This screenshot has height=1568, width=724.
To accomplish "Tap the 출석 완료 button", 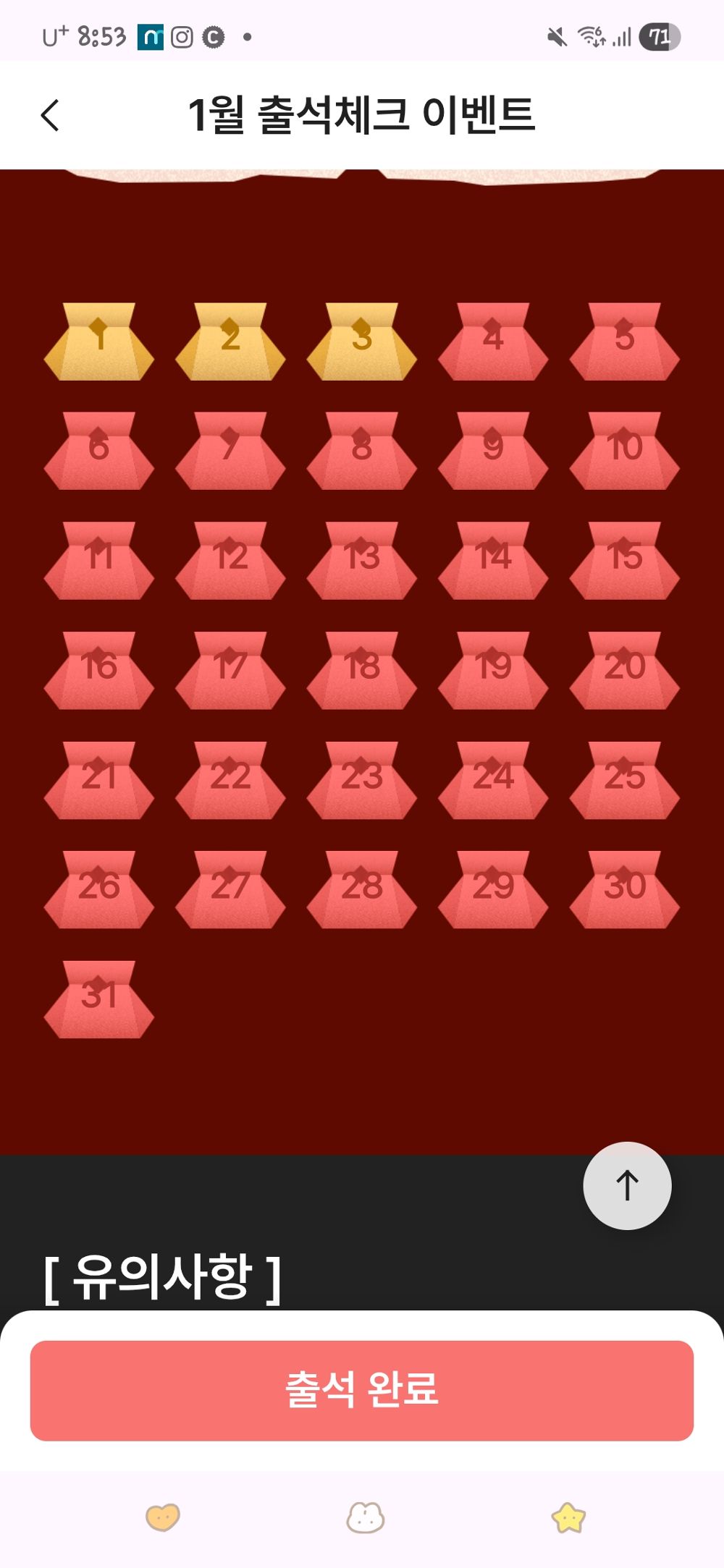I will tap(362, 1390).
